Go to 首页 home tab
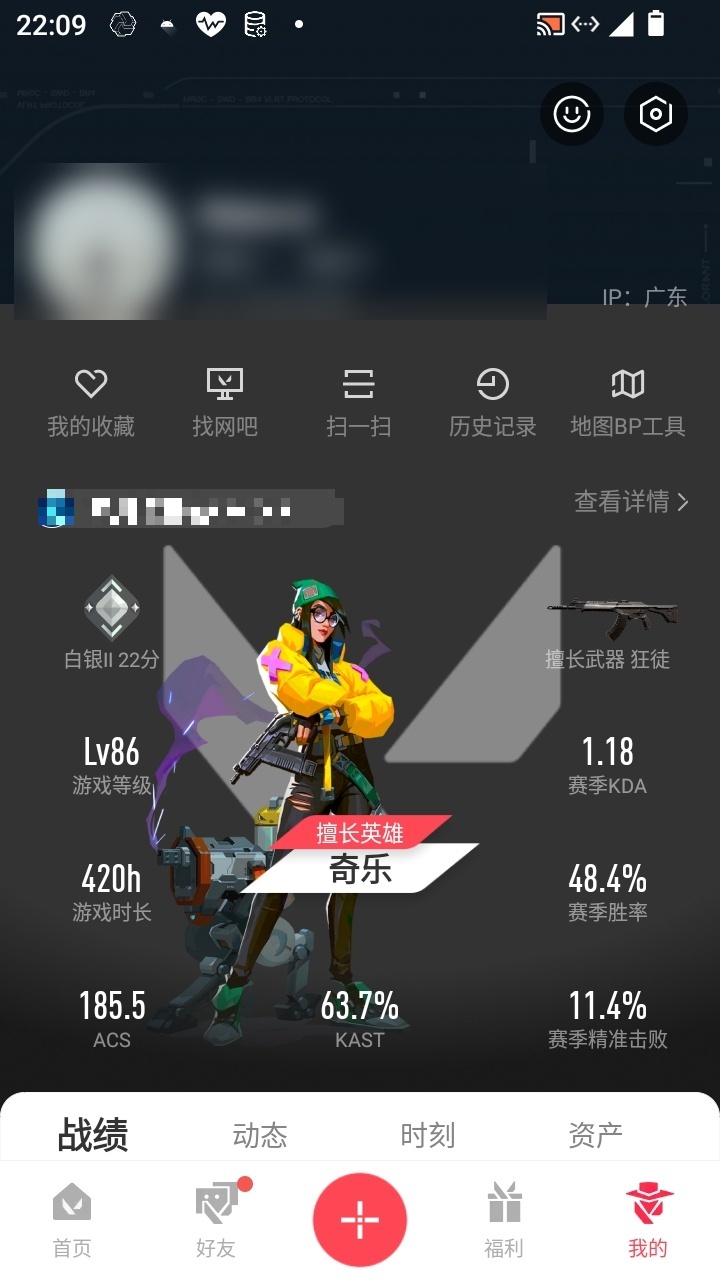 point(72,1220)
